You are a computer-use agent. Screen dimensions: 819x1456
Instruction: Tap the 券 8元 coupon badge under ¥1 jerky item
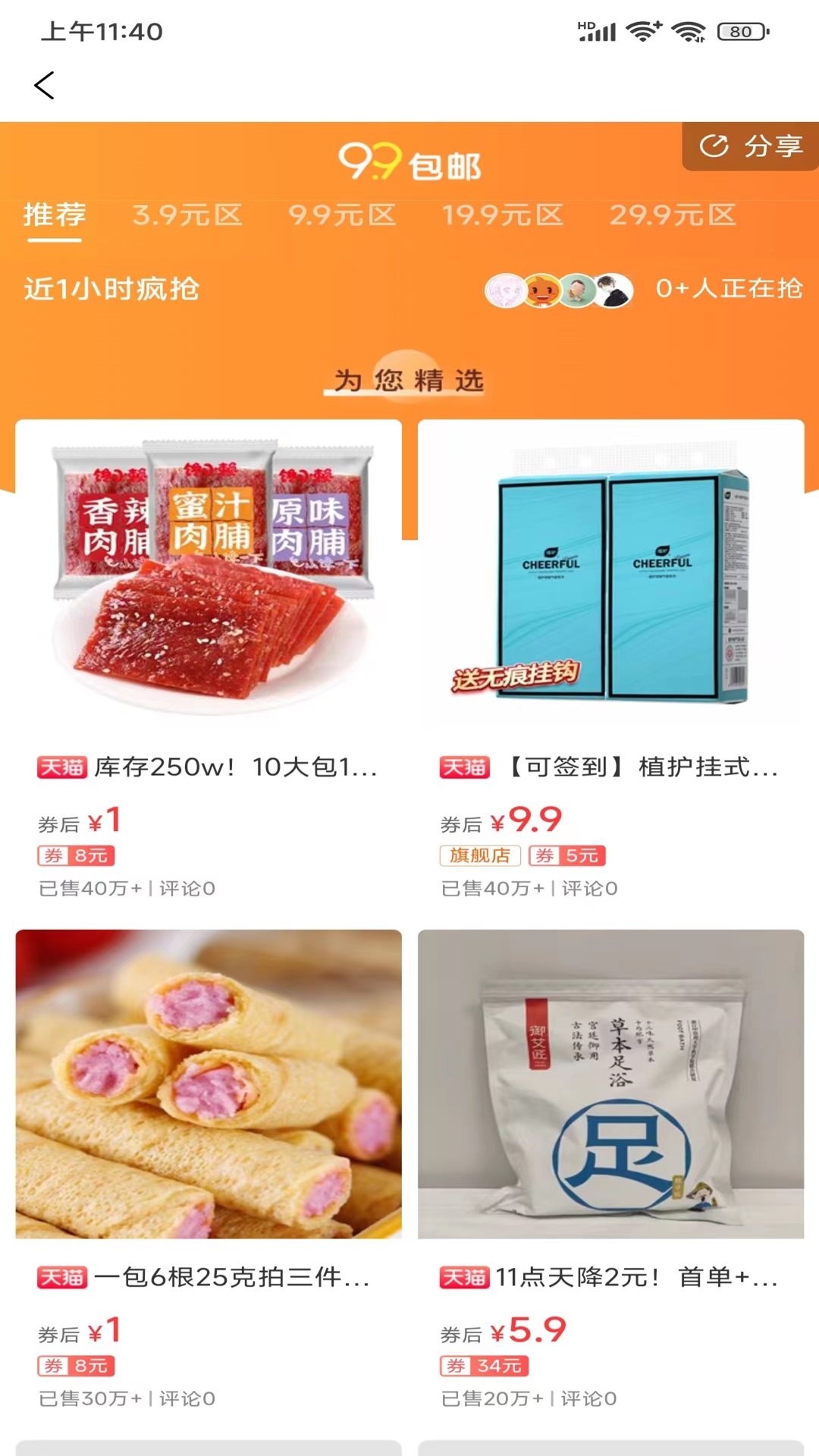click(x=76, y=856)
